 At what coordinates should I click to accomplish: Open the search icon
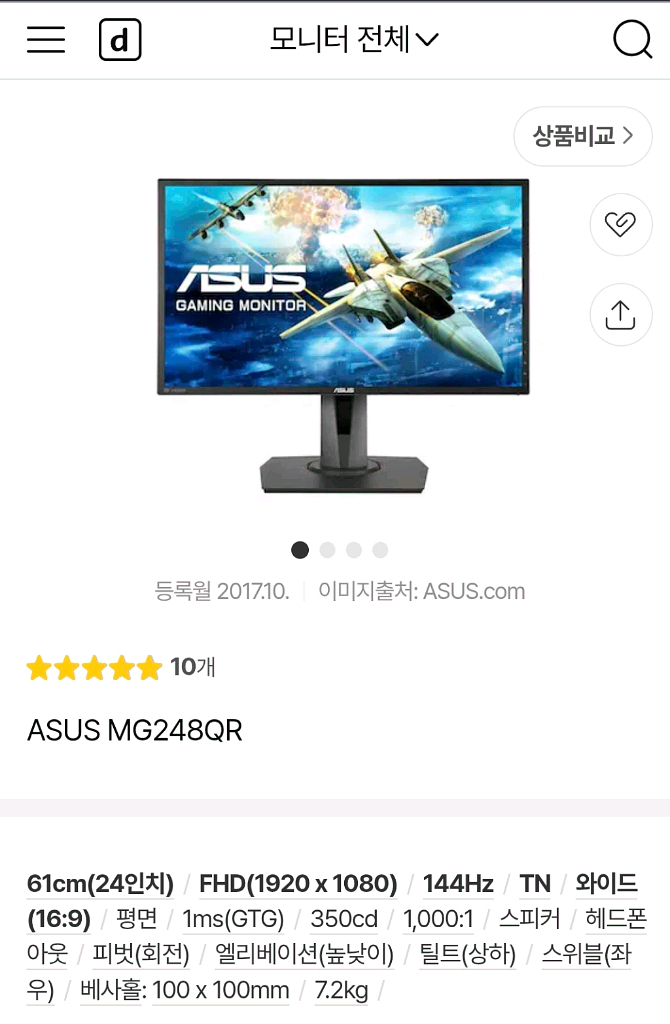[x=631, y=40]
